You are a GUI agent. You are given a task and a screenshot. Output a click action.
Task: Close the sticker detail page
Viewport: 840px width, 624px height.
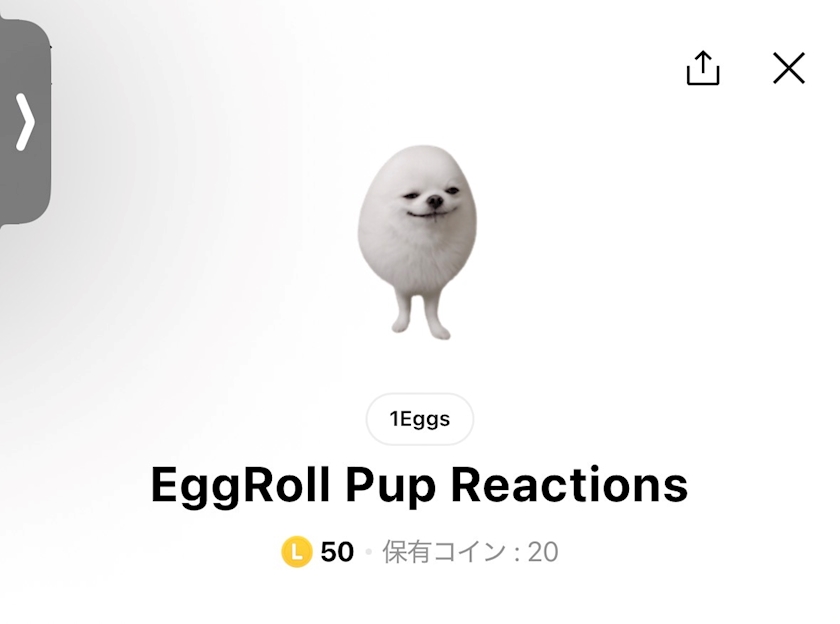789,68
